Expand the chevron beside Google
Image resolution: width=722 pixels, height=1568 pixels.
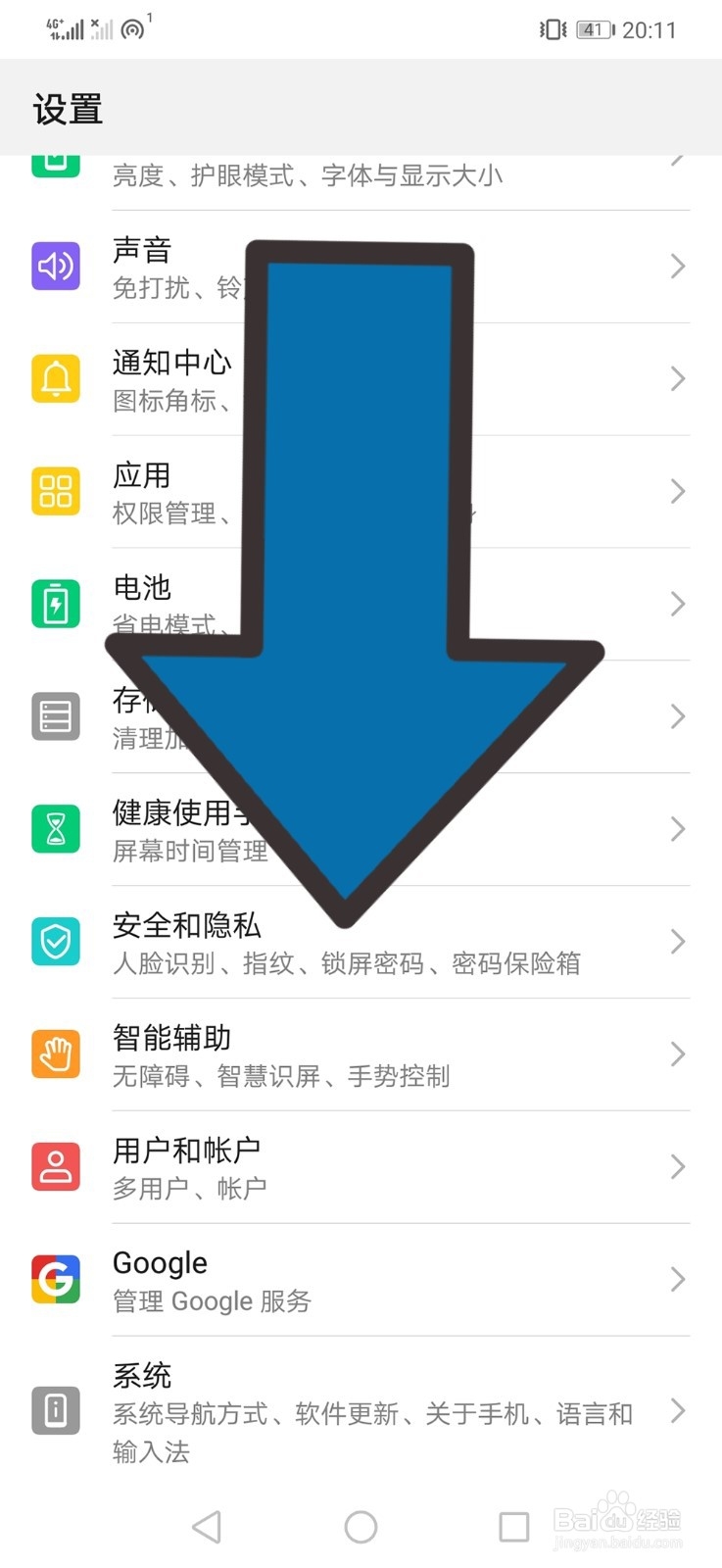(677, 1278)
